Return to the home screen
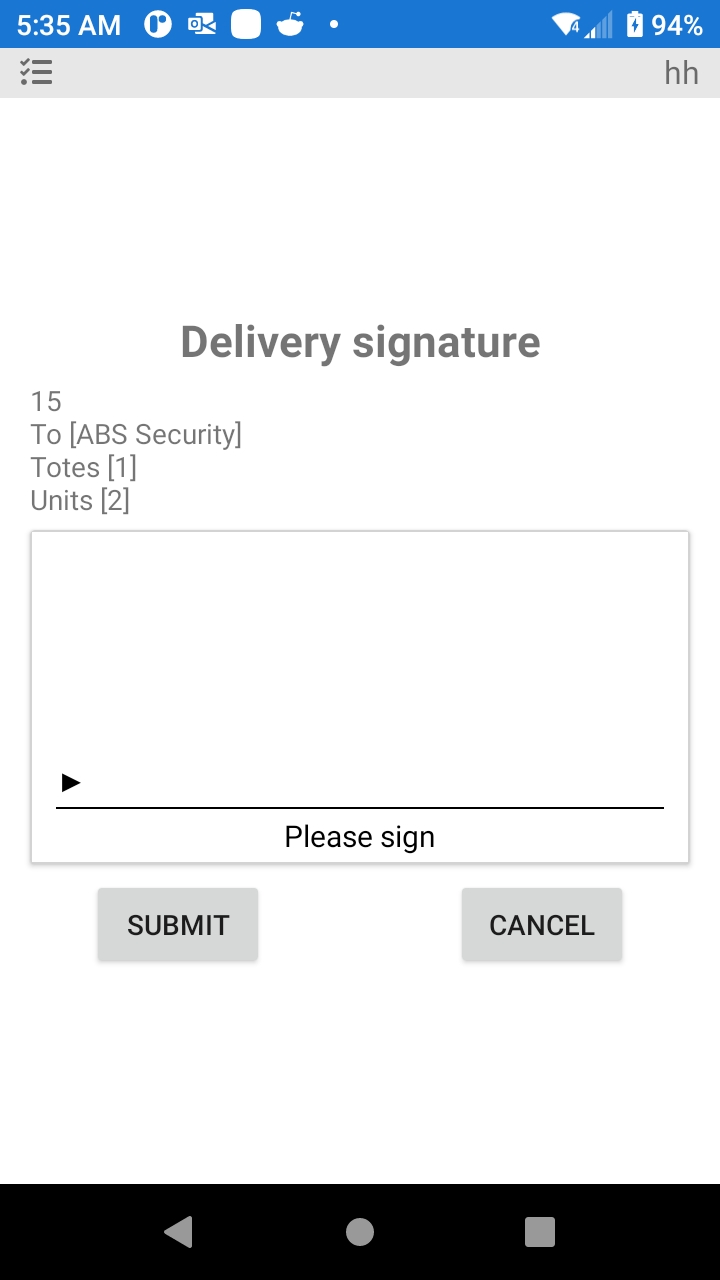This screenshot has height=1280, width=720. pyautogui.click(x=360, y=1232)
